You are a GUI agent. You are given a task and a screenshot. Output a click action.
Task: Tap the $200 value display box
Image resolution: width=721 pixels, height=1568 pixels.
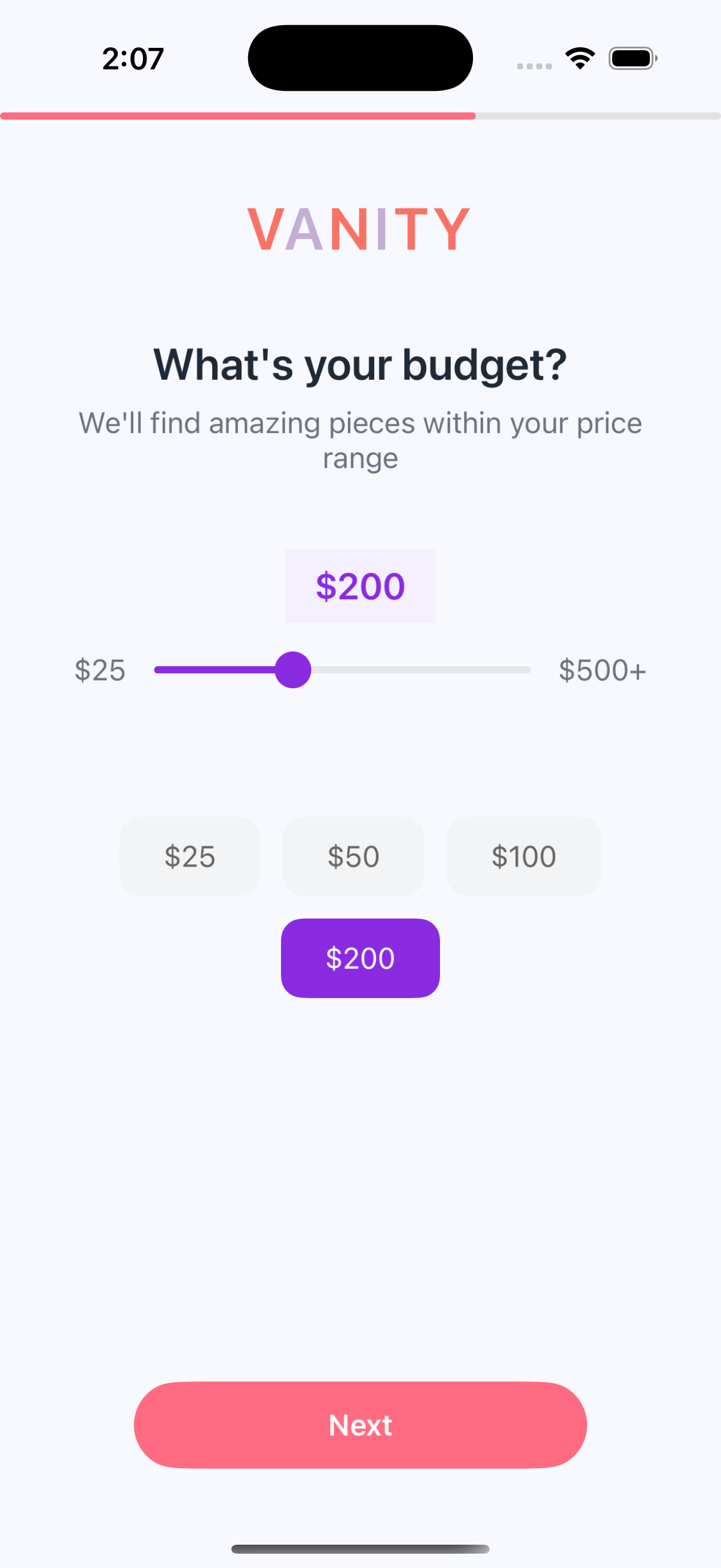tap(360, 586)
